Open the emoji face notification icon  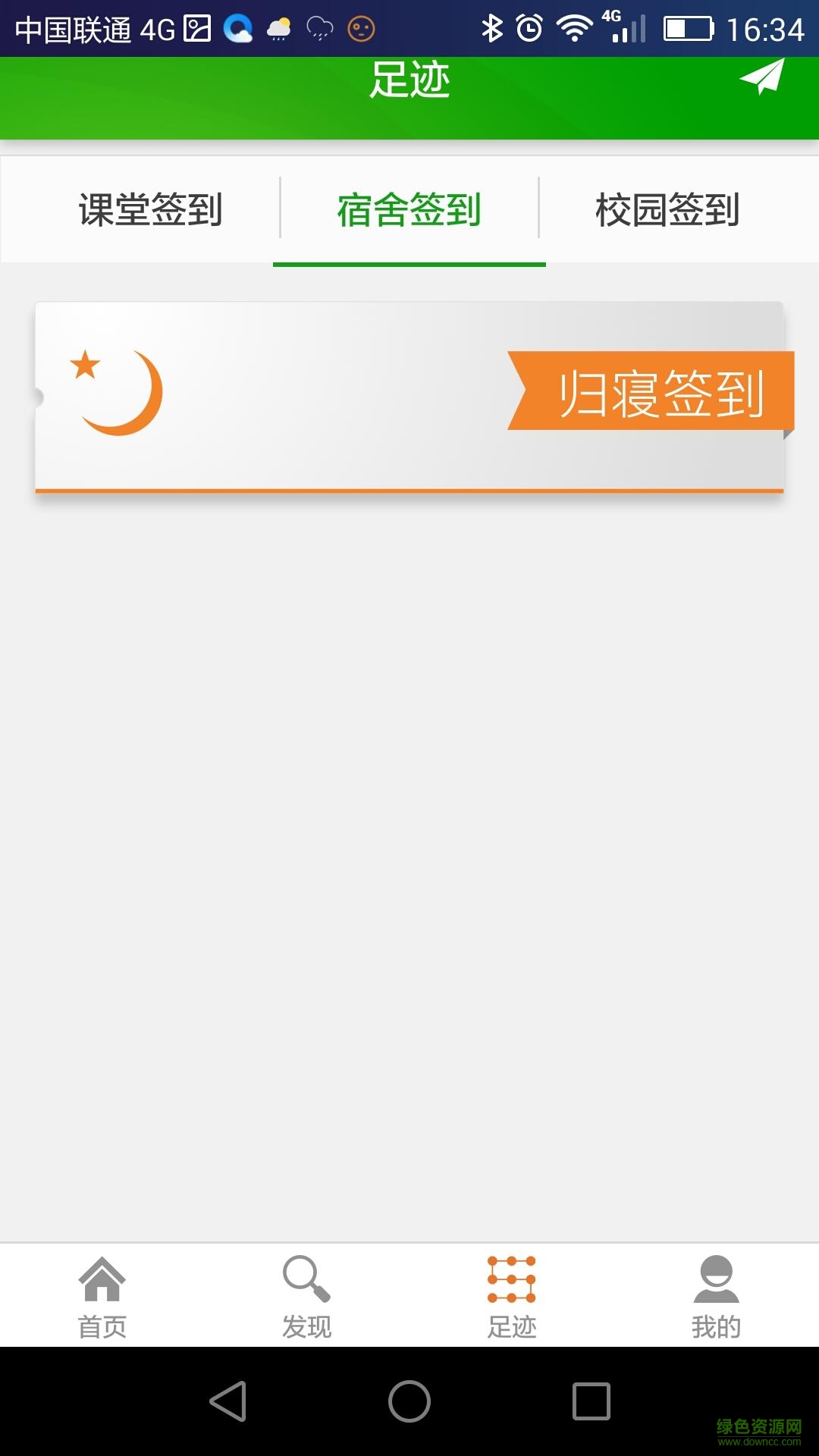coord(361,27)
